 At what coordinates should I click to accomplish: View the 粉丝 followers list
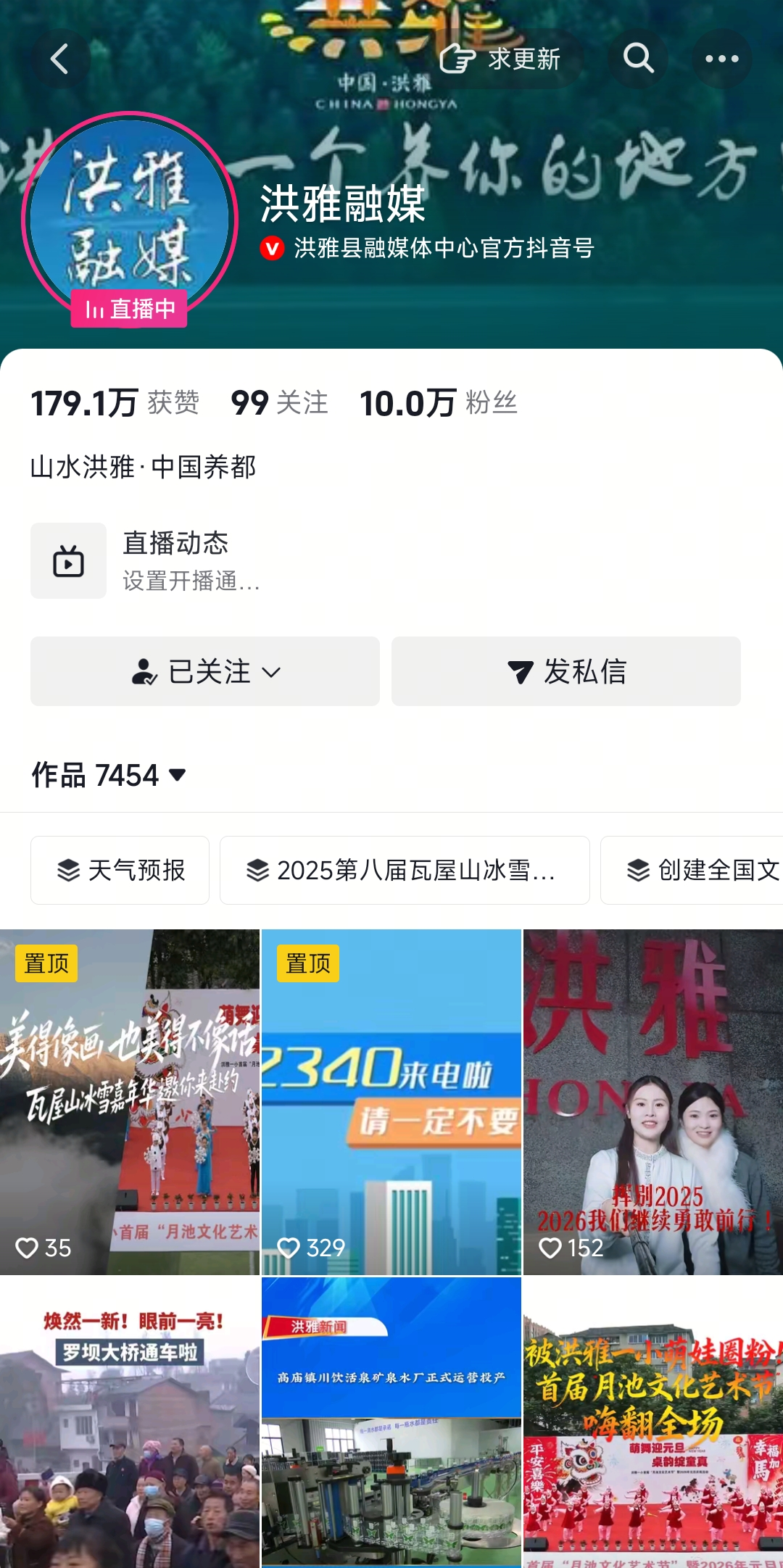(x=439, y=403)
